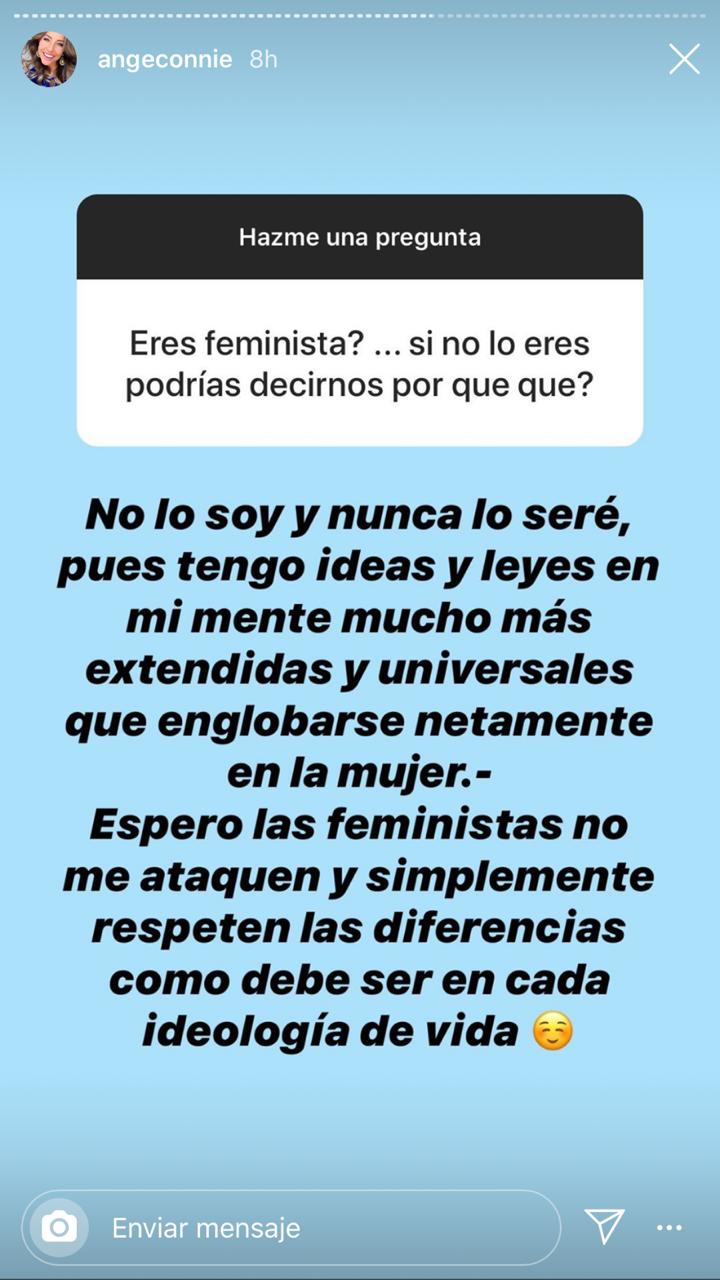Close the story viewer
The height and width of the screenshot is (1280, 720).
click(x=684, y=60)
